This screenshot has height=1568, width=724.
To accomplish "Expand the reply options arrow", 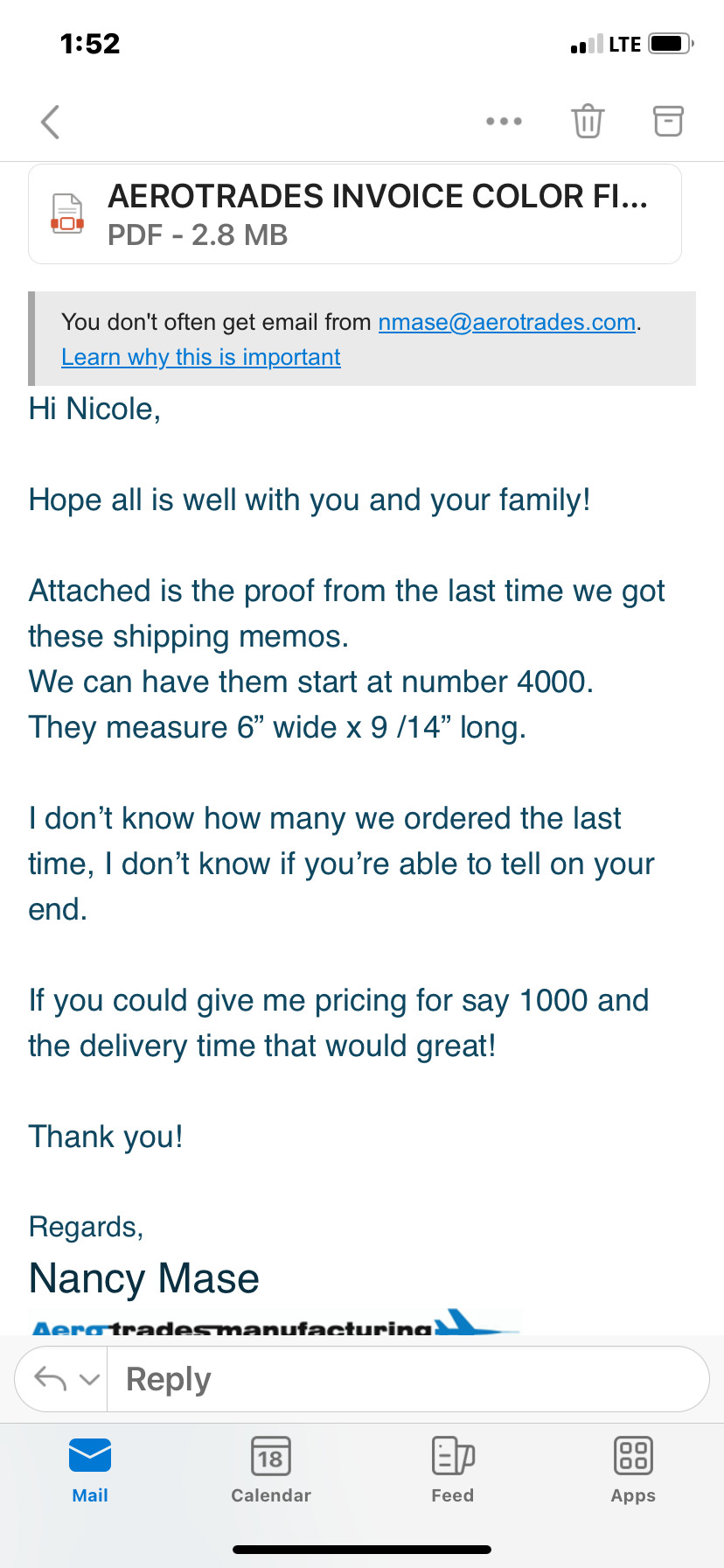I will [x=89, y=1380].
